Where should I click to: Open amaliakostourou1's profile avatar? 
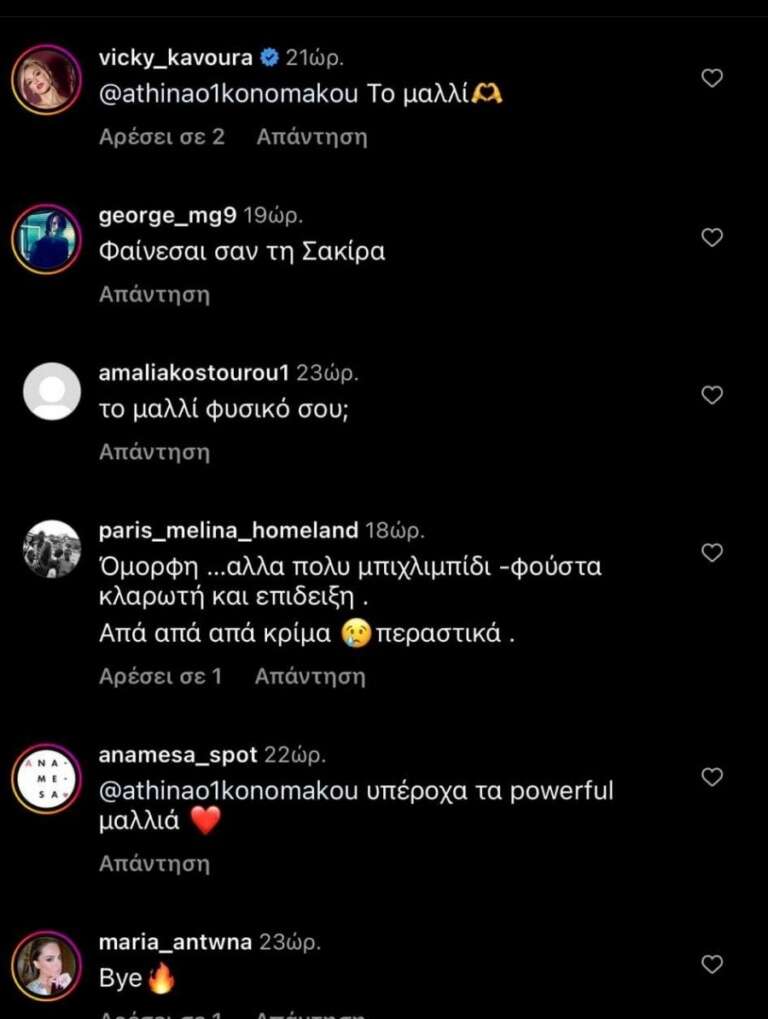[51, 391]
